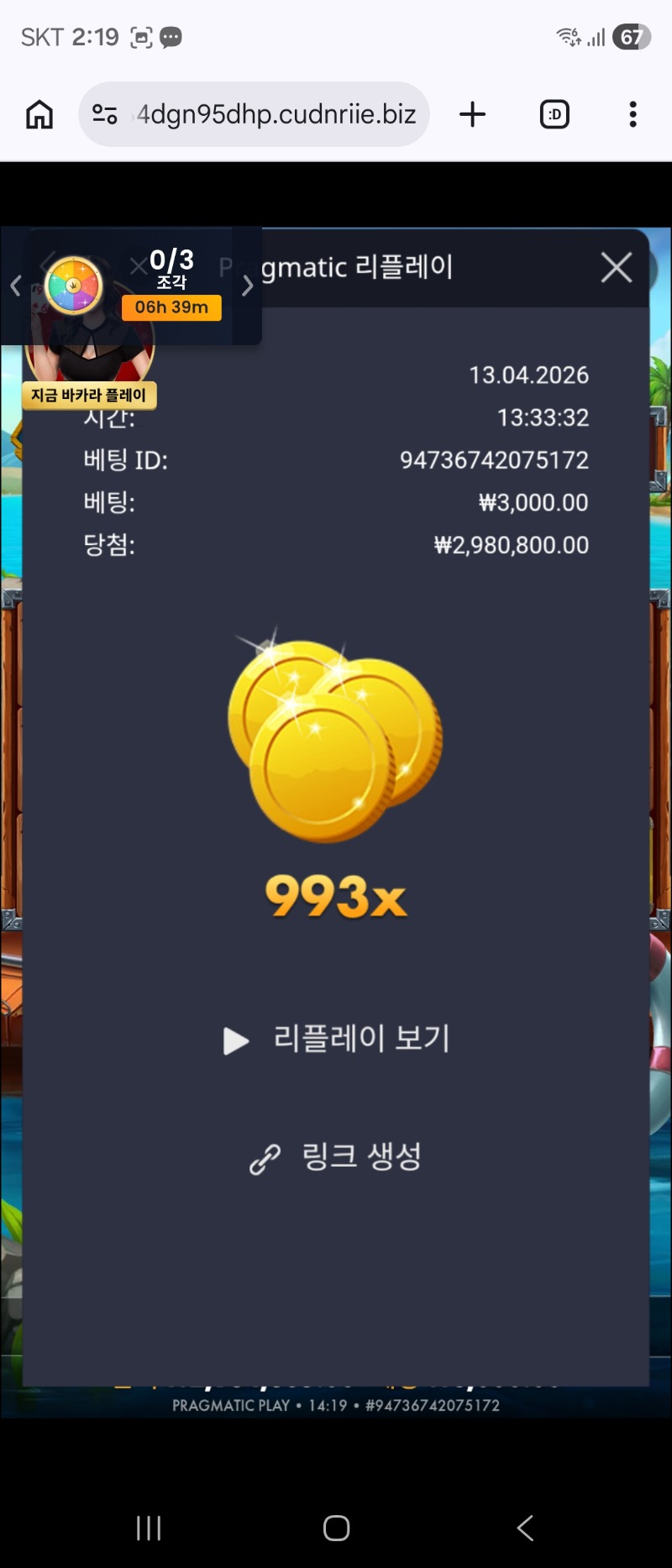This screenshot has width=672, height=1568.
Task: Go back using the system back button
Action: [525, 1528]
